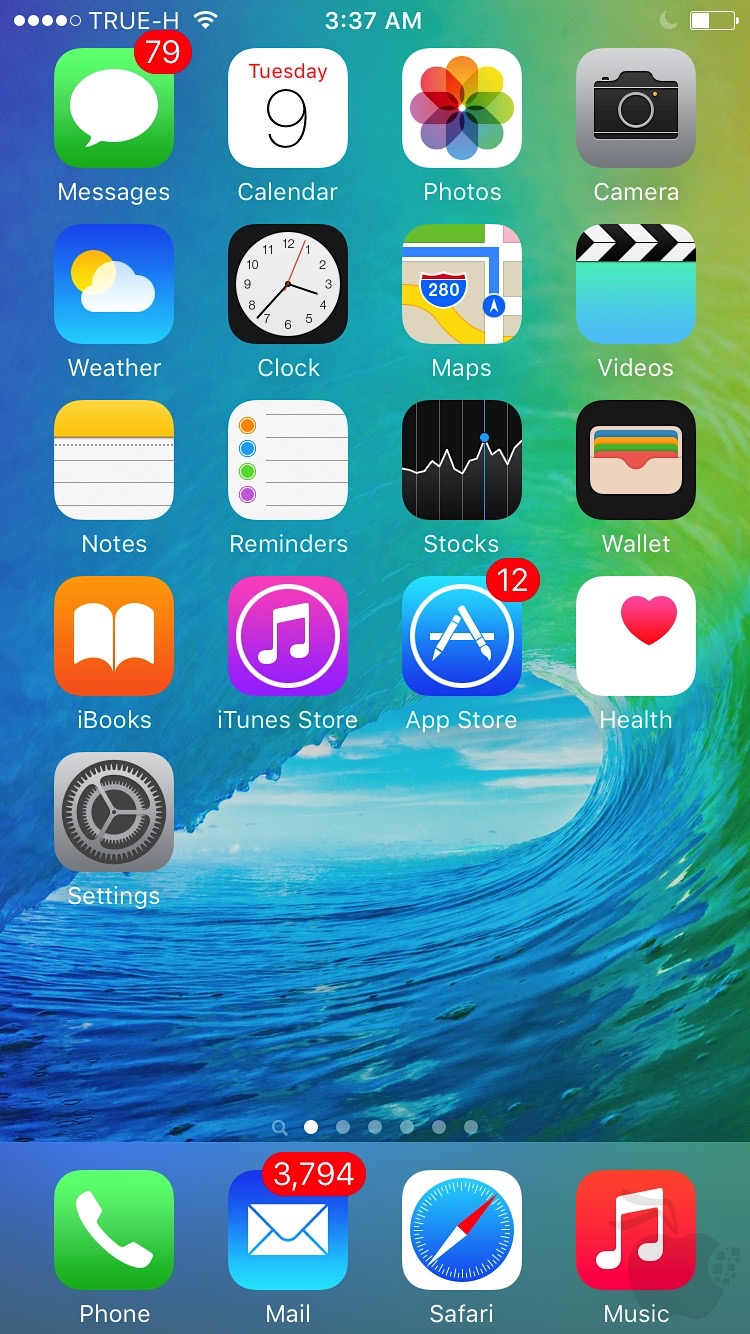Open Reminders to check tasks

pyautogui.click(x=287, y=460)
